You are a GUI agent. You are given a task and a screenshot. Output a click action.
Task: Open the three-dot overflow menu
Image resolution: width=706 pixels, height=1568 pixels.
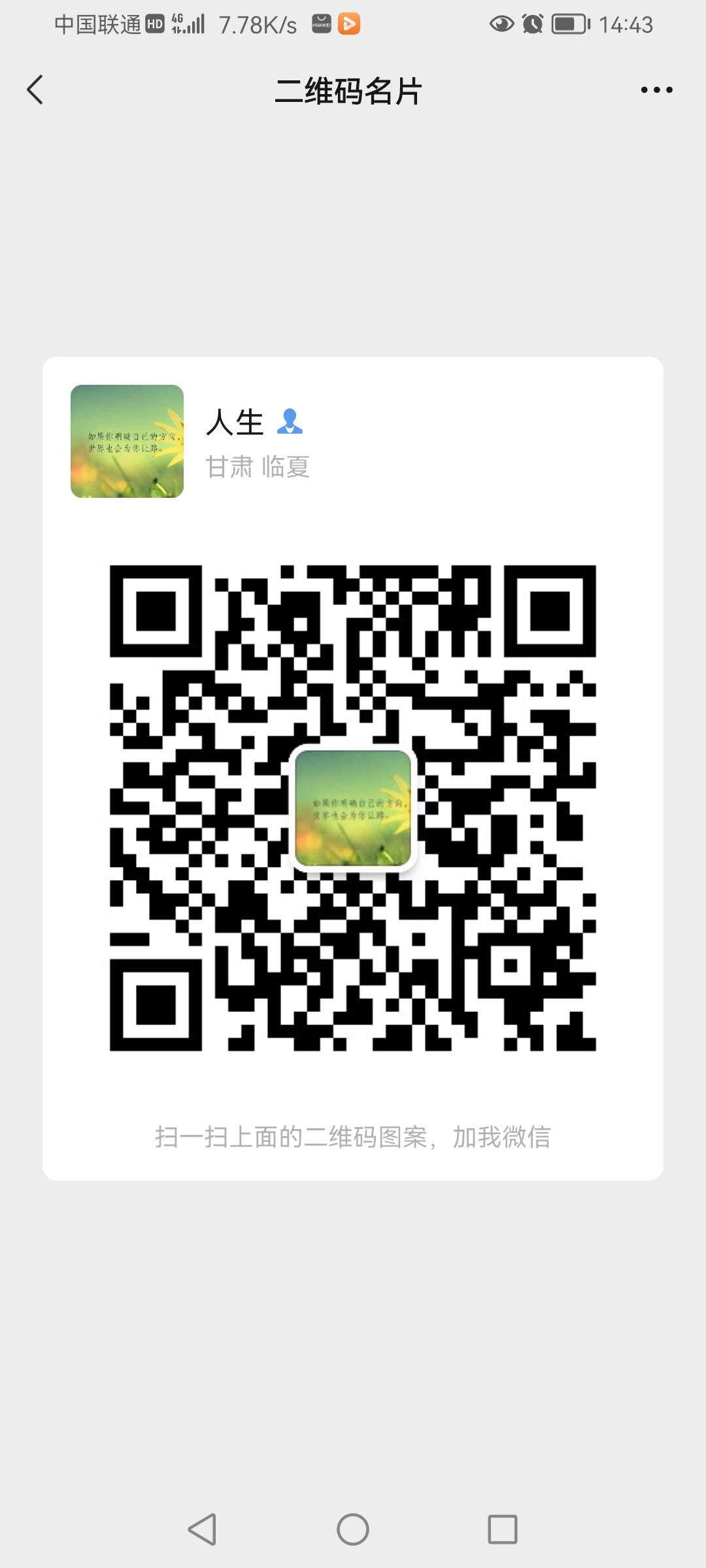tap(656, 90)
